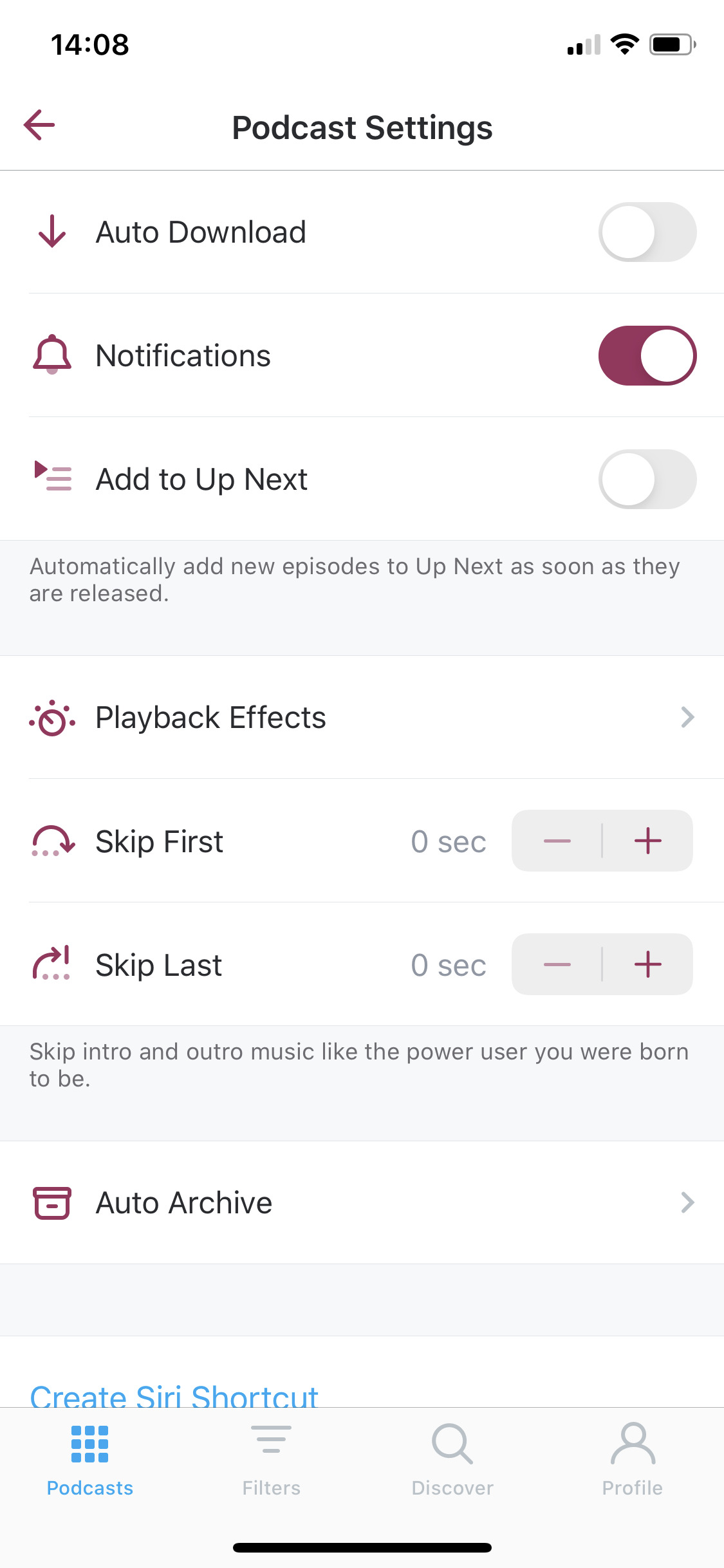
Task: Decrease Skip Last seconds with minus button
Action: click(x=557, y=964)
